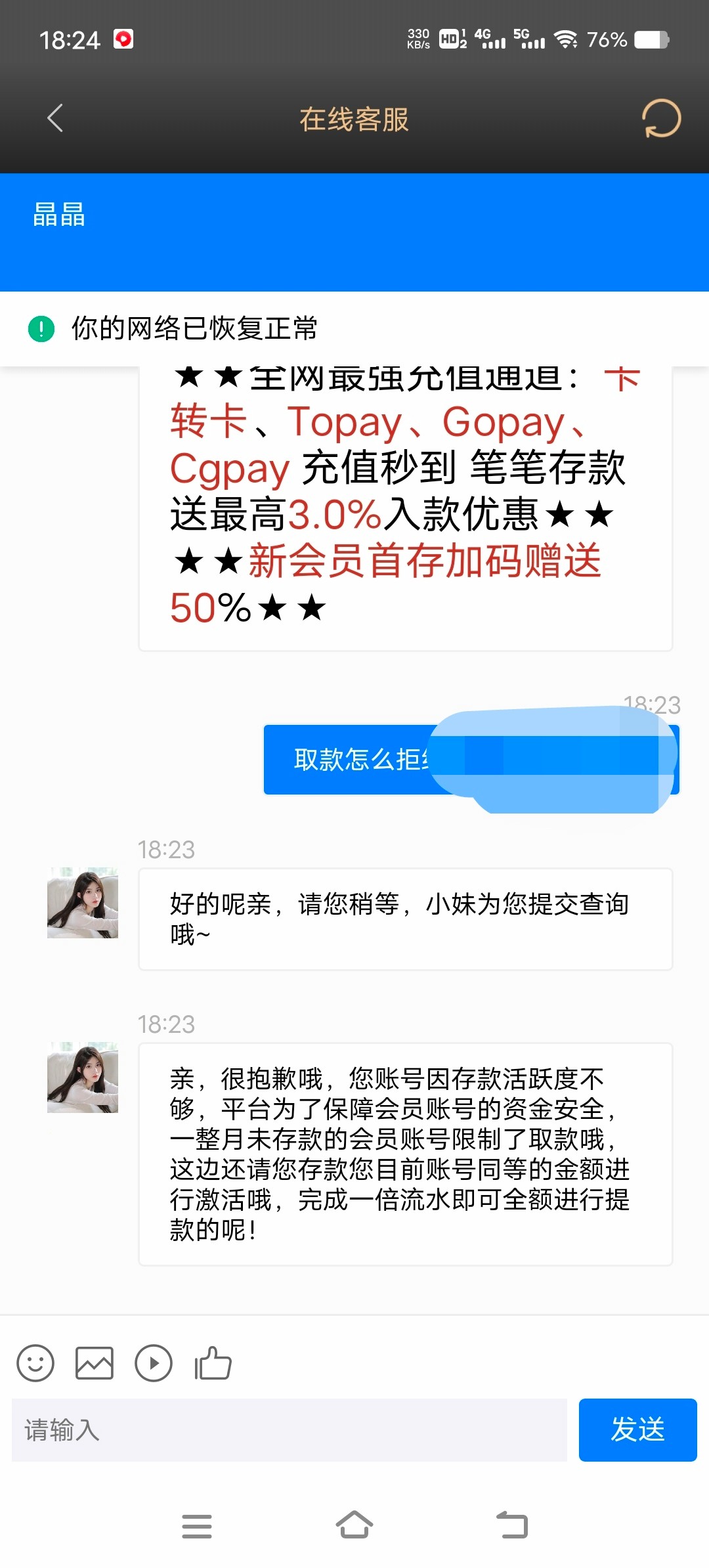Refresh the customer service conversation
This screenshot has width=709, height=1568.
click(x=660, y=118)
